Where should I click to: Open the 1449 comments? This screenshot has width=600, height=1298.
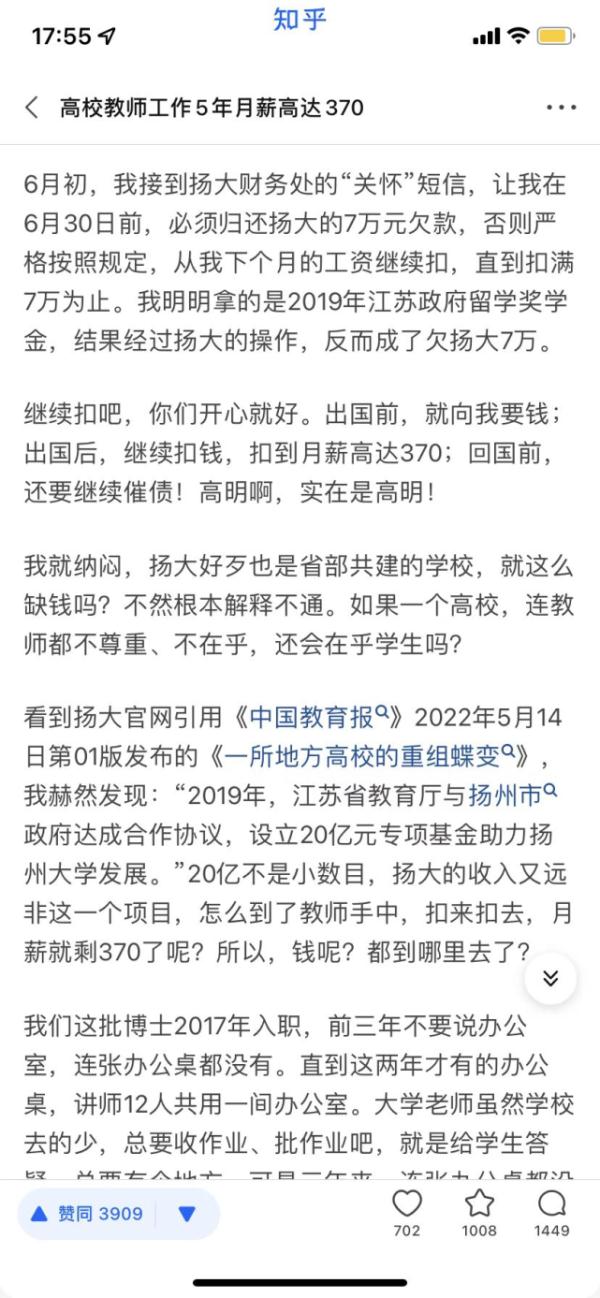[x=551, y=1213]
